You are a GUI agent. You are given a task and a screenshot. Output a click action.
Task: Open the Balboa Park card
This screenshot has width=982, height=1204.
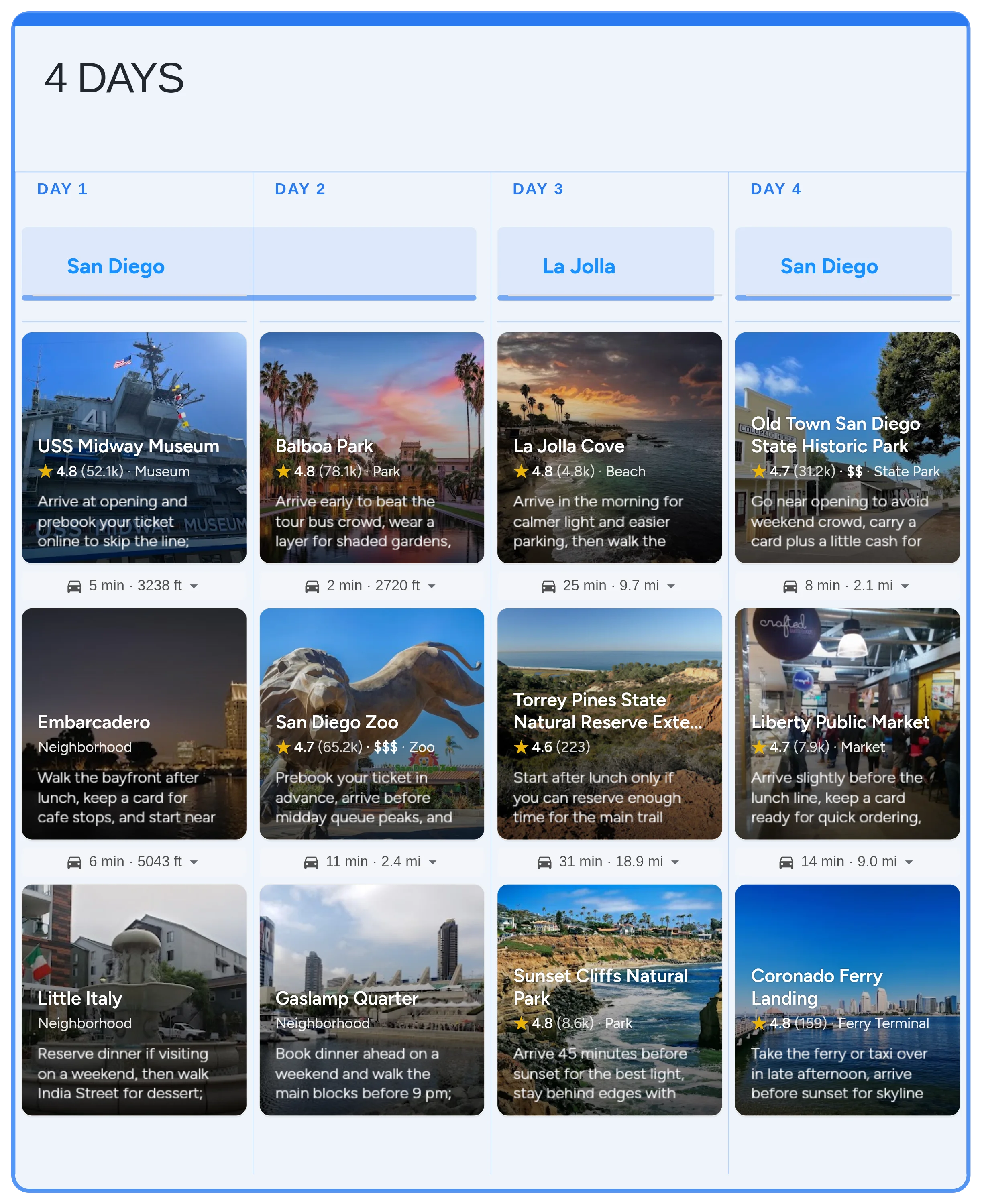point(371,447)
